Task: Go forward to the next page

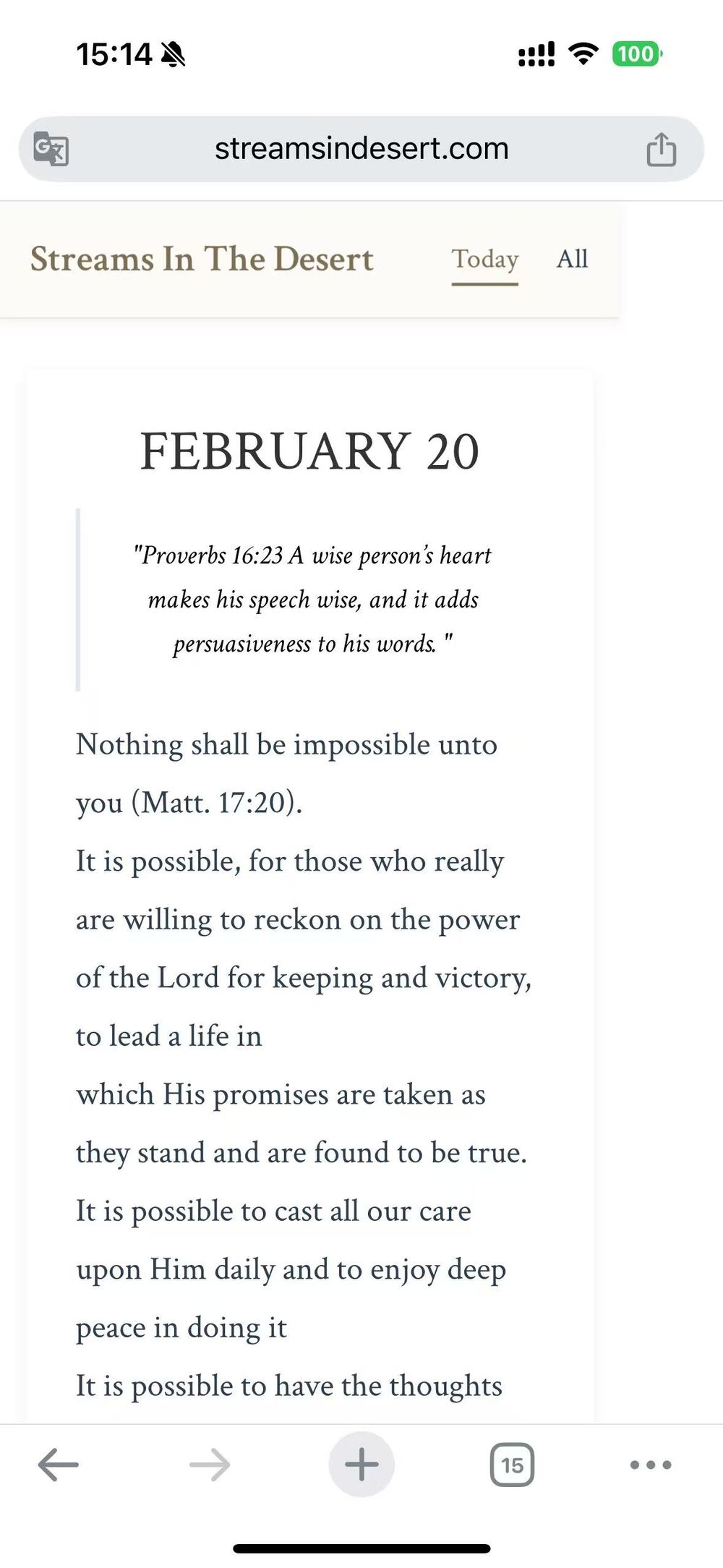Action: [210, 1465]
